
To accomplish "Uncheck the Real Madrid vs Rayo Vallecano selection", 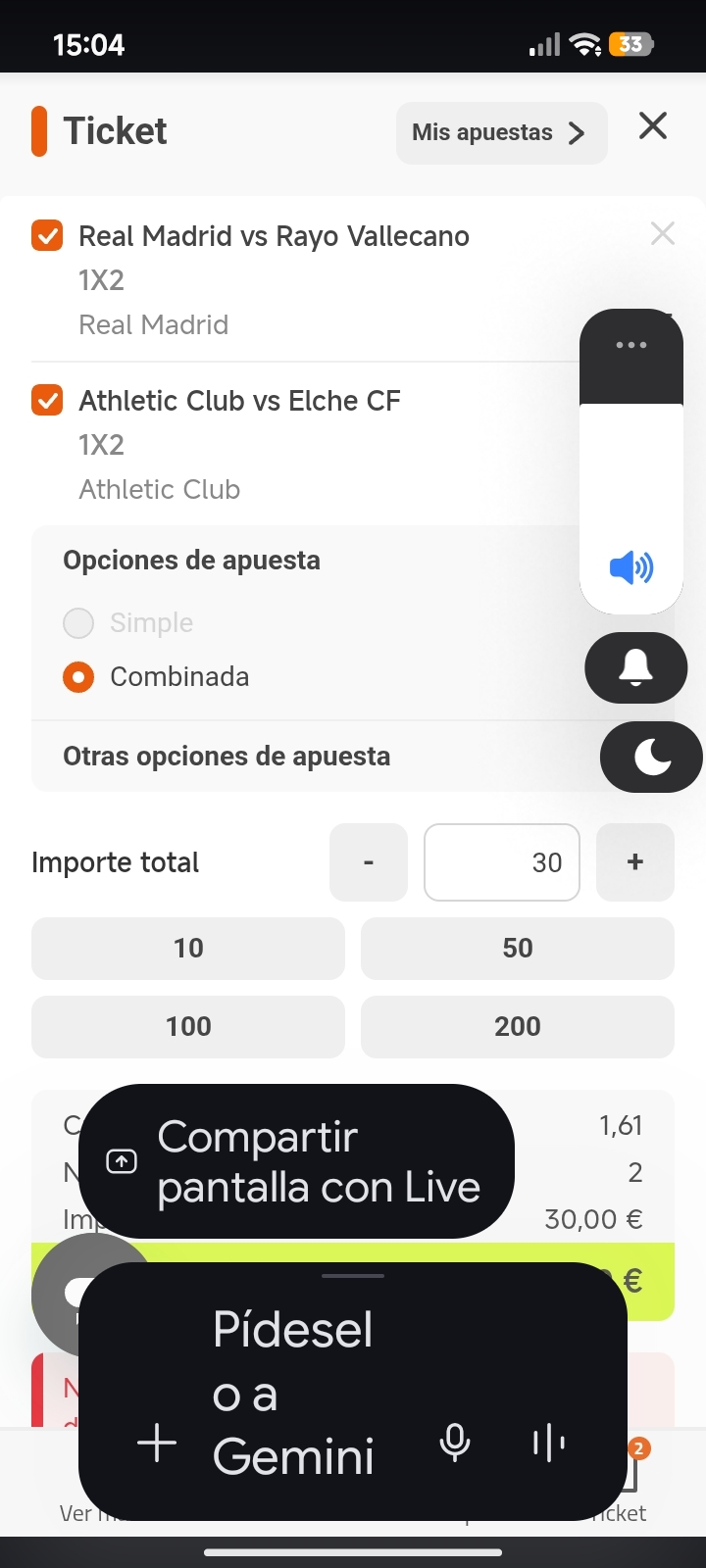I will (x=47, y=236).
